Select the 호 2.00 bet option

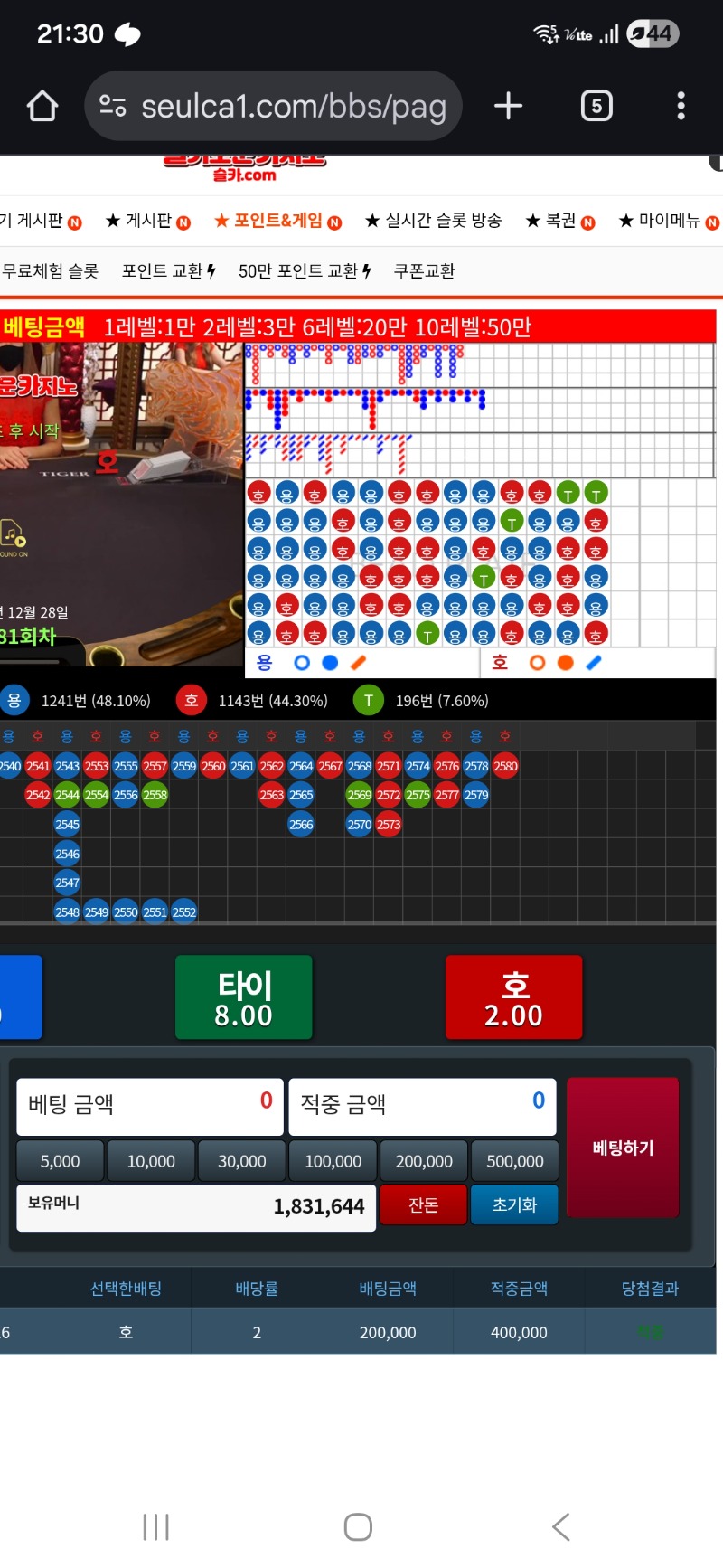coord(513,997)
